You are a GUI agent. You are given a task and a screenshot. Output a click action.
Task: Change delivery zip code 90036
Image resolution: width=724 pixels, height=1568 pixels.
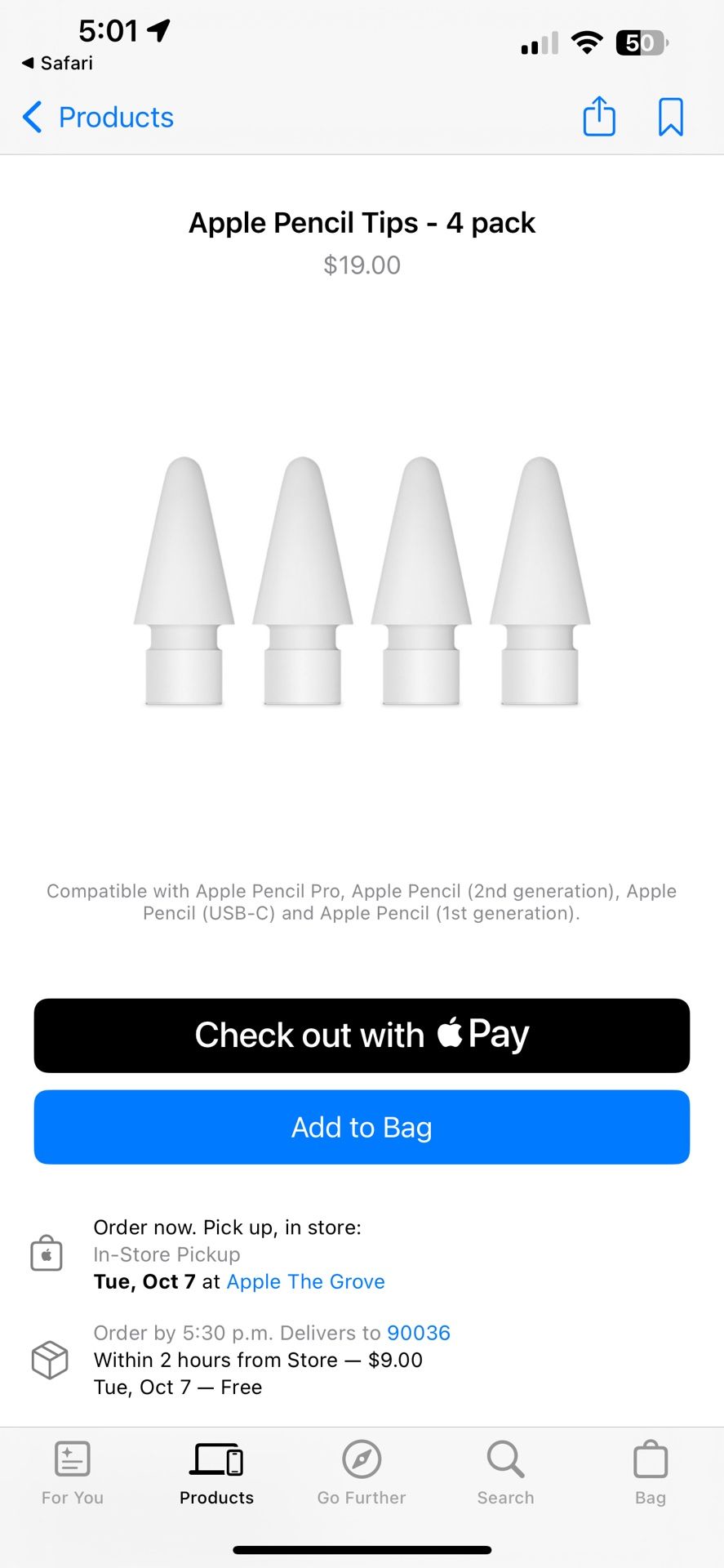coord(418,1333)
